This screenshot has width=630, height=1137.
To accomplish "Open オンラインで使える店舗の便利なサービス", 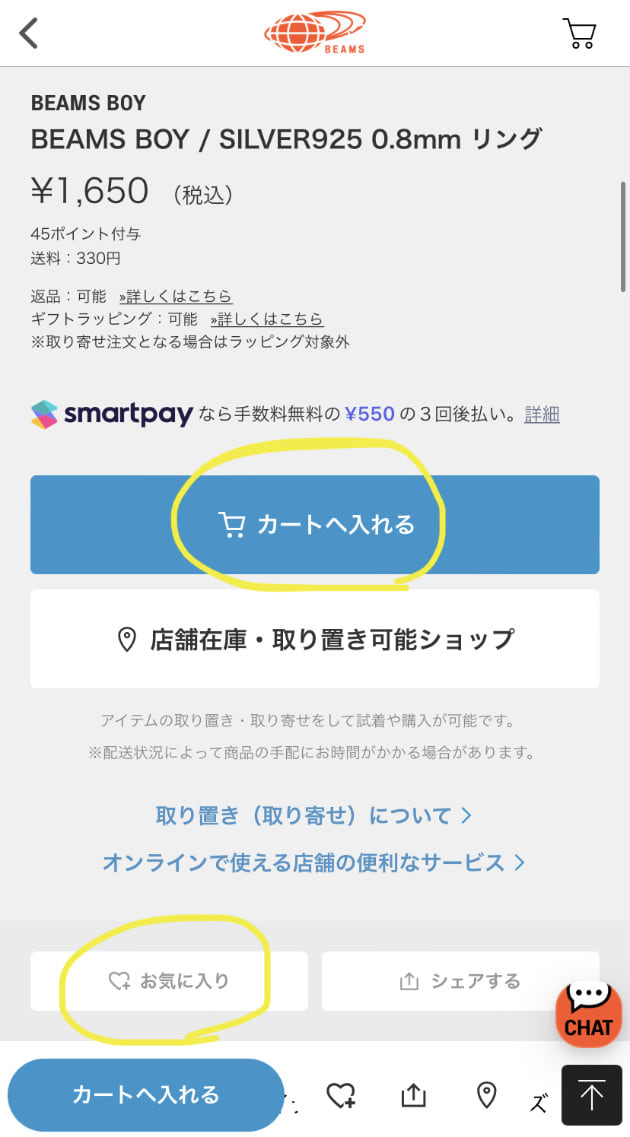I will [x=314, y=862].
